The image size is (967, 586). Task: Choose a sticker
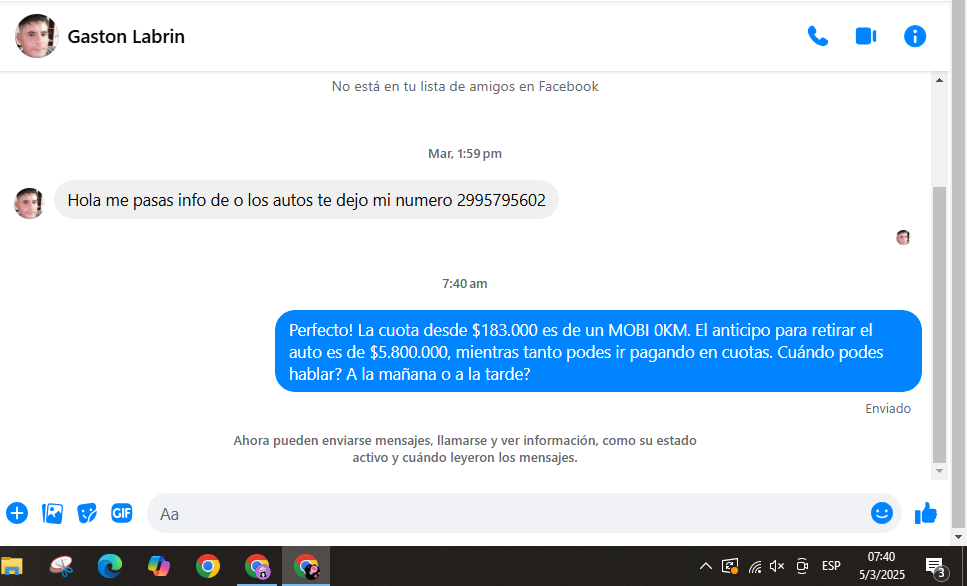click(87, 513)
